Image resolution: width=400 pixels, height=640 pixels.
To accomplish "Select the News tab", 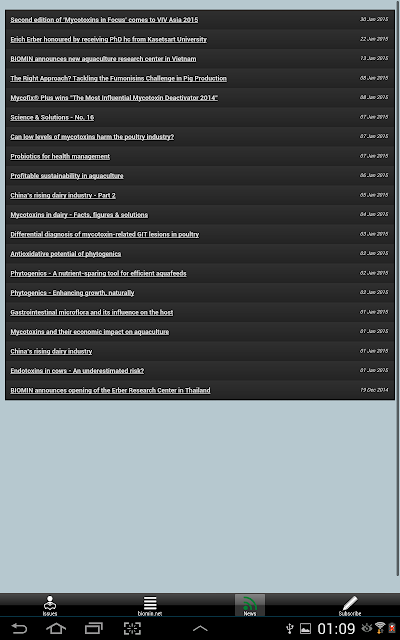I will click(x=250, y=605).
